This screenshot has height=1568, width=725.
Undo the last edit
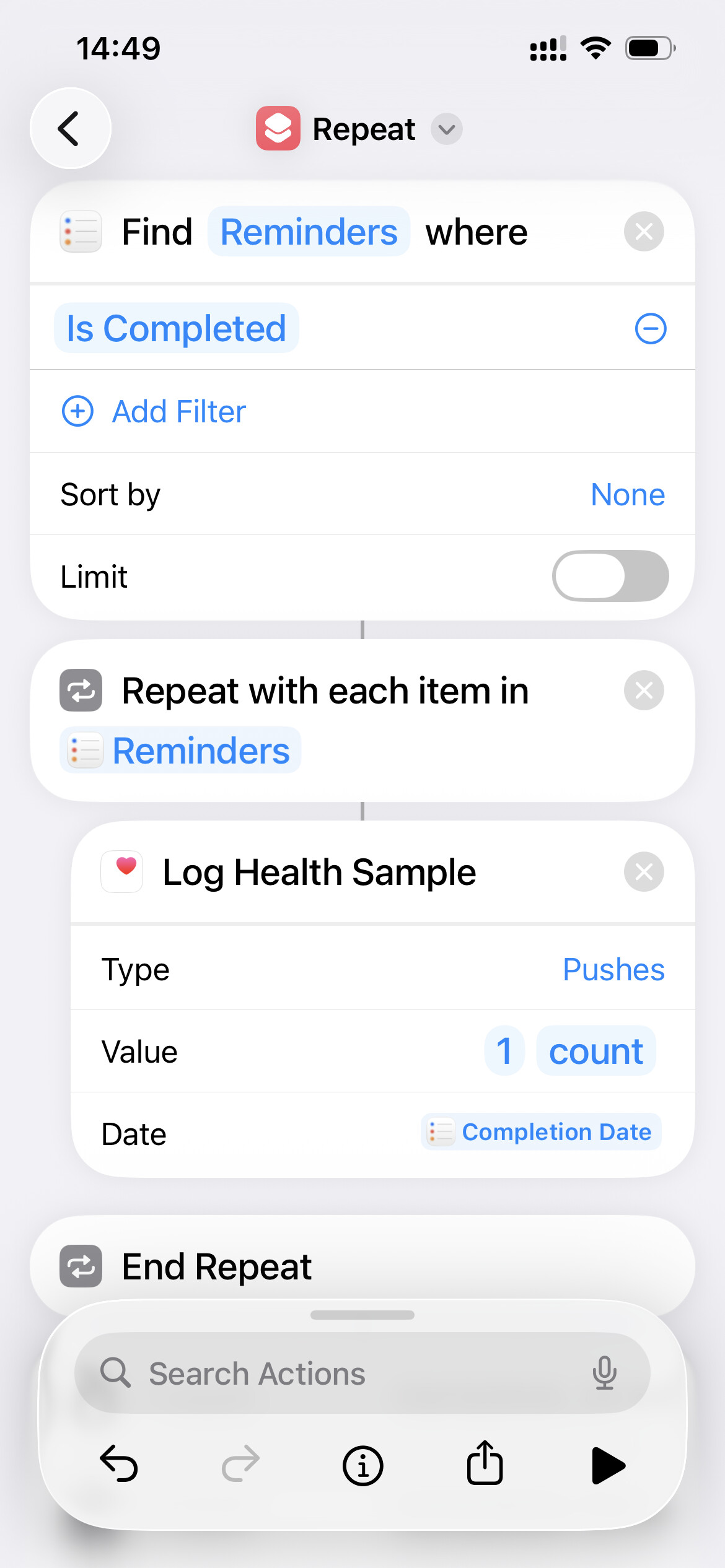point(118,1465)
